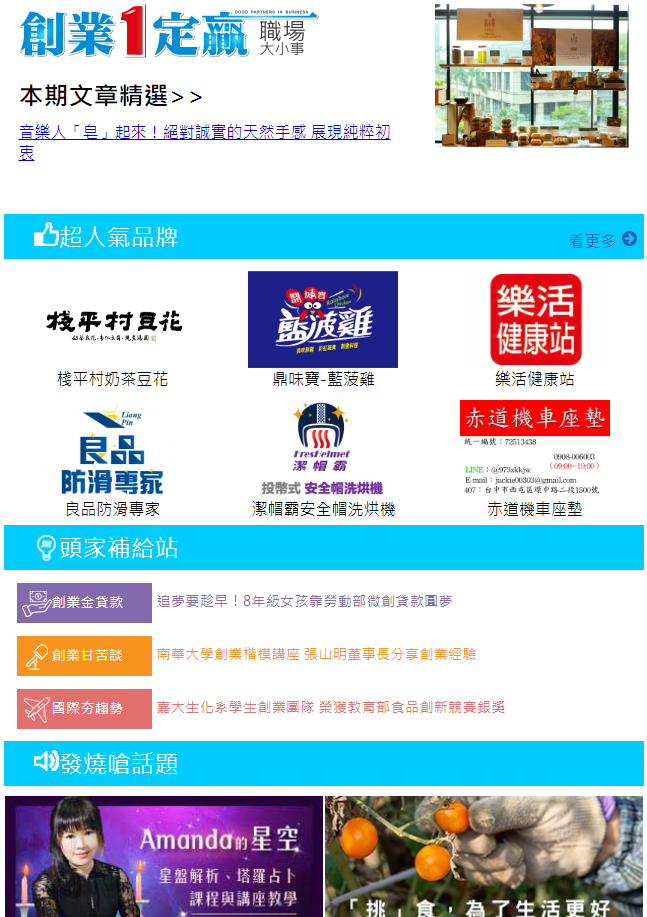Tap 看更多 in 超人氣品牌
This screenshot has width=647, height=917.
602,240
